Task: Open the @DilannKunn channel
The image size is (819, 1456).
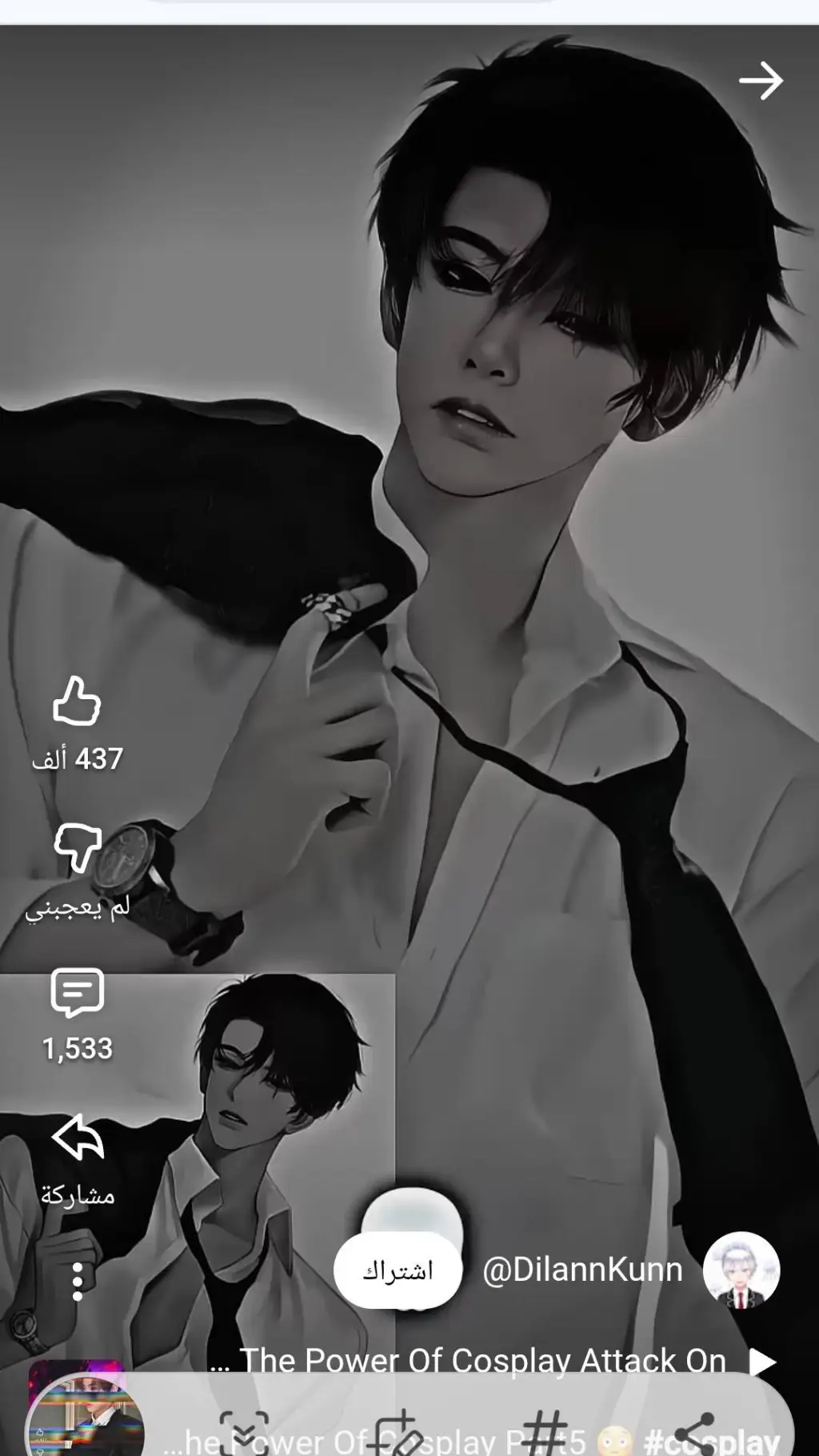Action: point(582,1270)
